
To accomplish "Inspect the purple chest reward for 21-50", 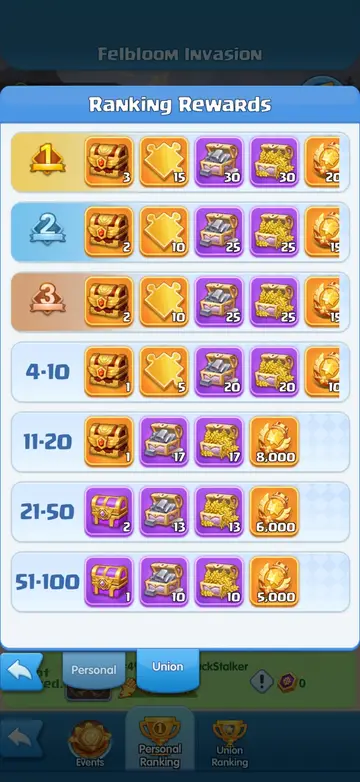I will pyautogui.click(x=109, y=512).
